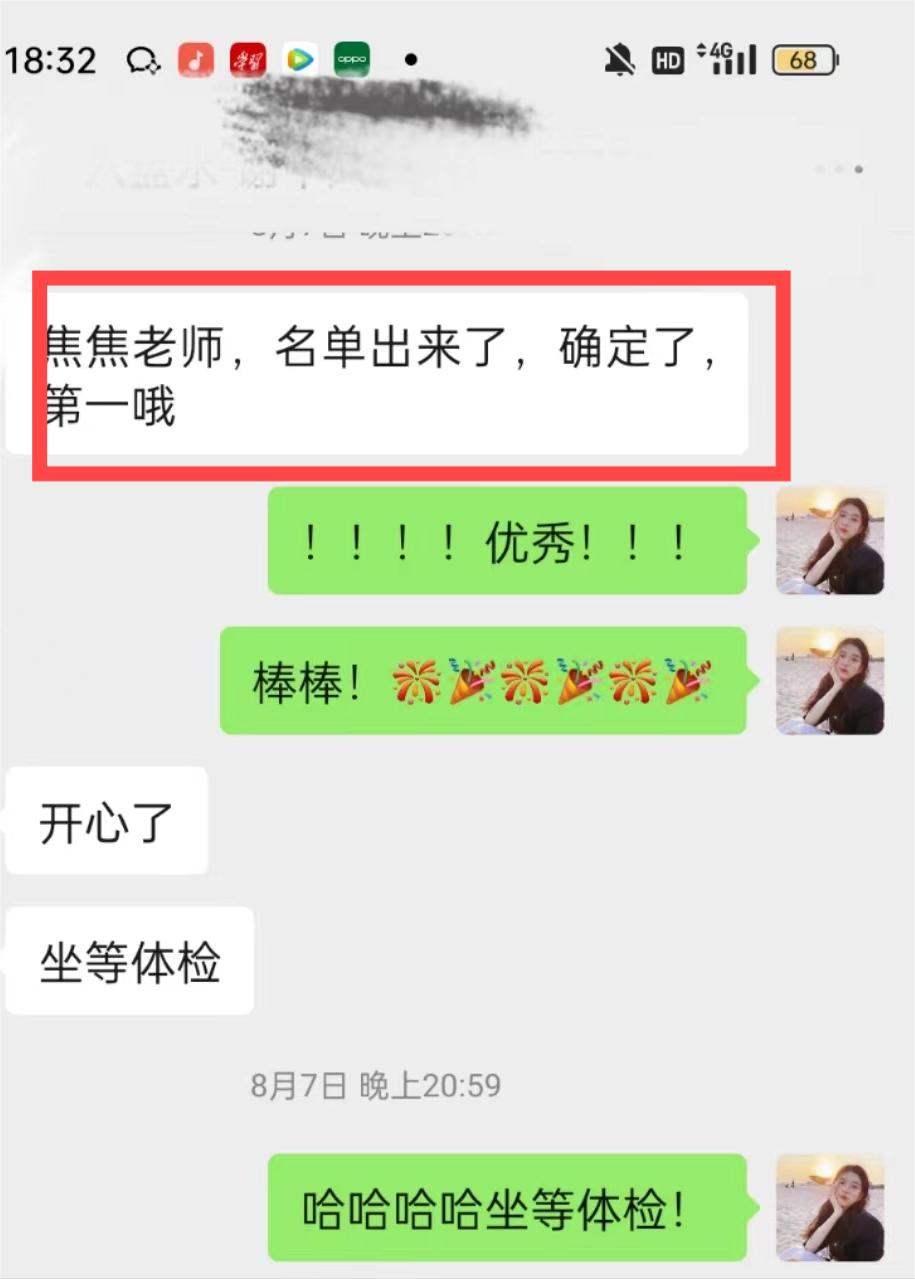The width and height of the screenshot is (915, 1279).
Task: View the sender avatar beside 哈哈哈哈坐等体检
Action: tap(830, 1208)
